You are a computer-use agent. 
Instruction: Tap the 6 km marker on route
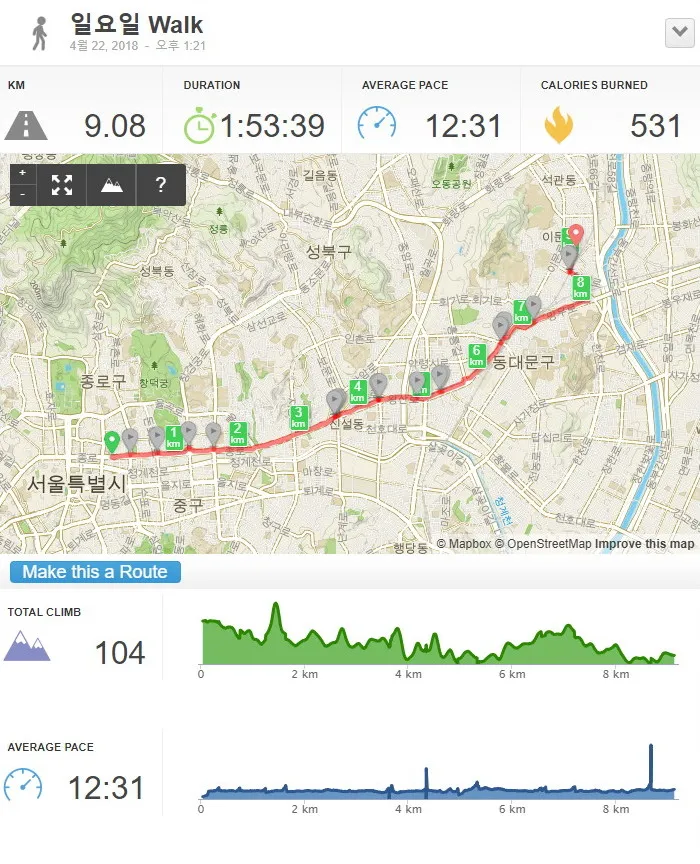coord(477,355)
